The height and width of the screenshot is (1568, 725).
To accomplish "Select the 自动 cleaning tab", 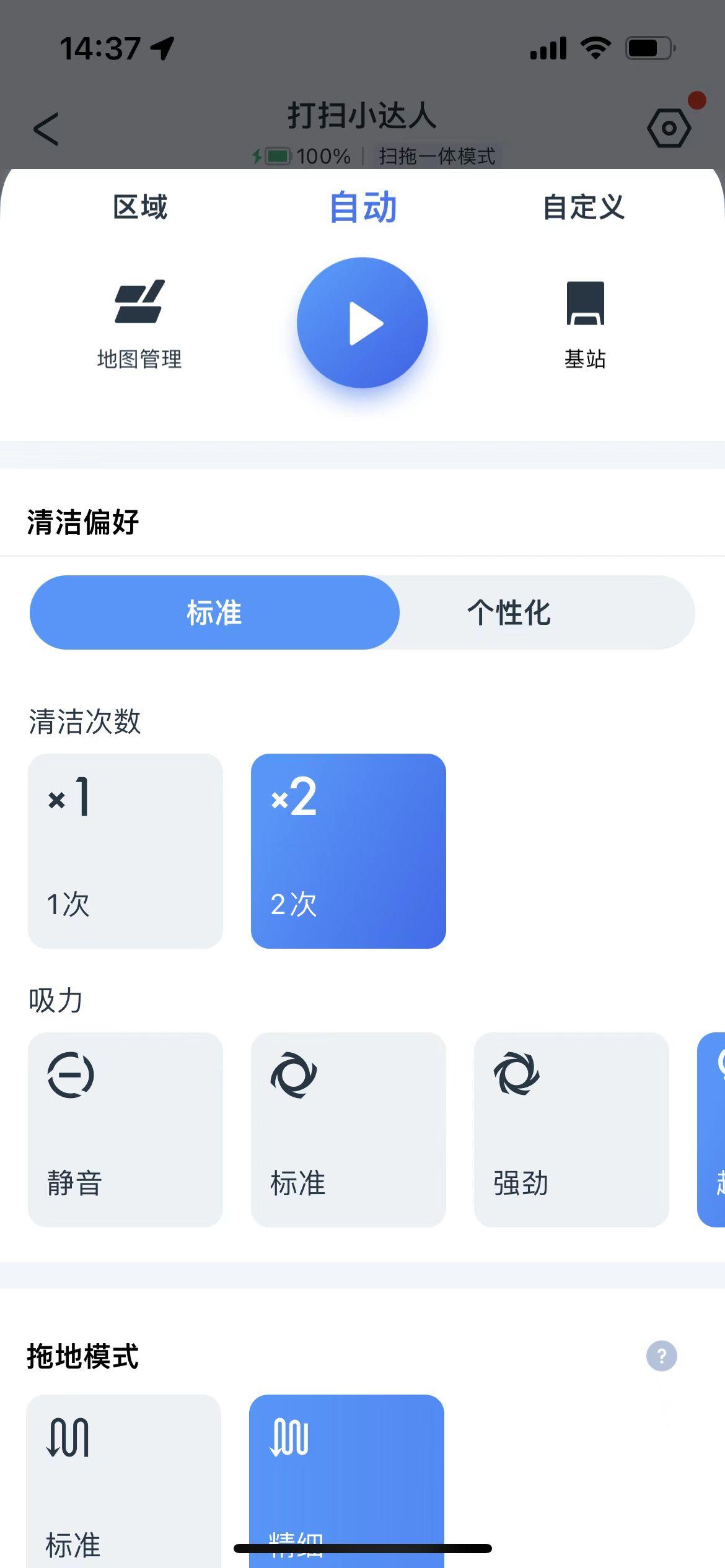I will (x=362, y=207).
